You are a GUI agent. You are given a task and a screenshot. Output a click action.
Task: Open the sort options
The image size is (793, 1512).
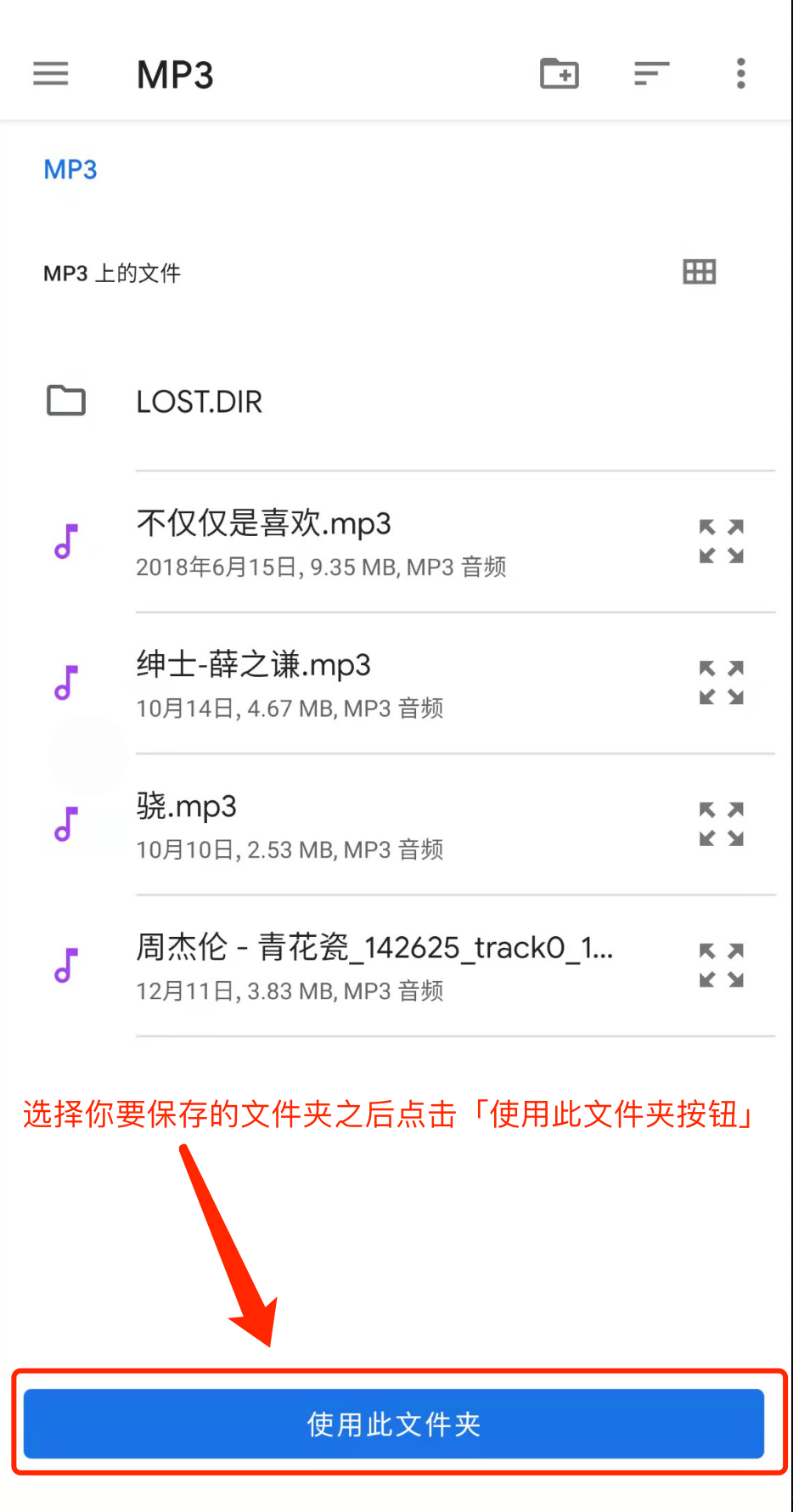[651, 74]
